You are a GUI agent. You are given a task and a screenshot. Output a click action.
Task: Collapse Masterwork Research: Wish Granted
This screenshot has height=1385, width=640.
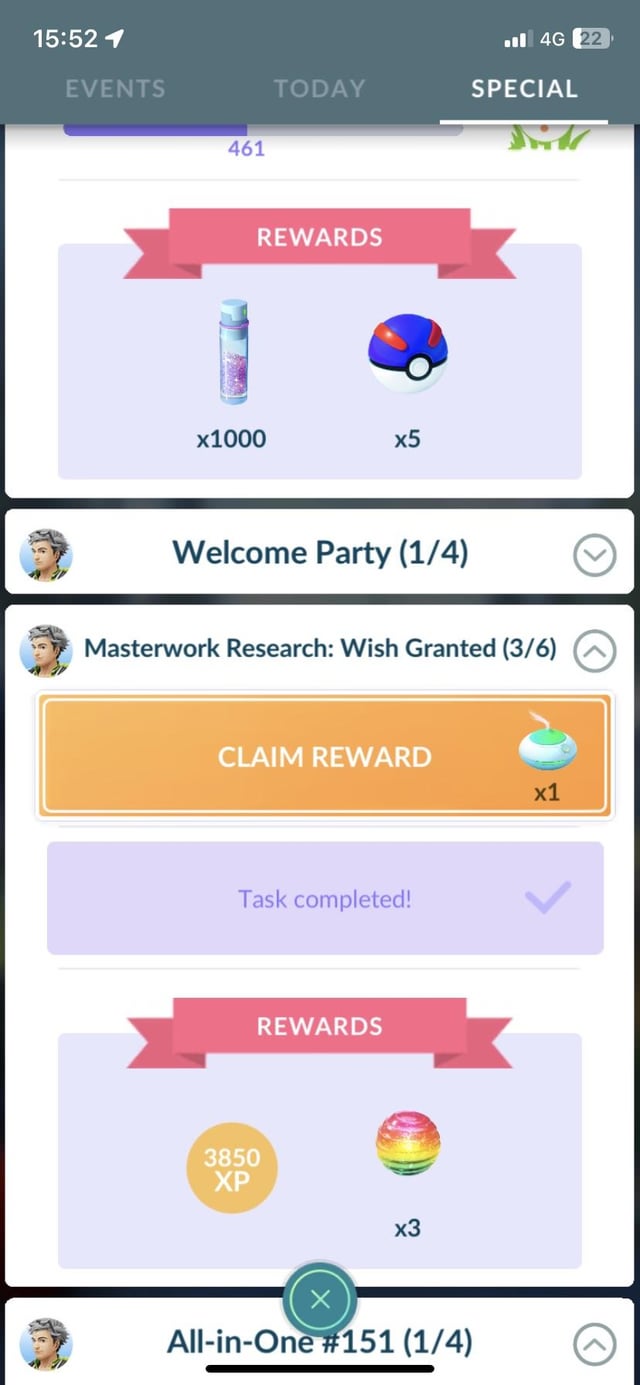594,652
